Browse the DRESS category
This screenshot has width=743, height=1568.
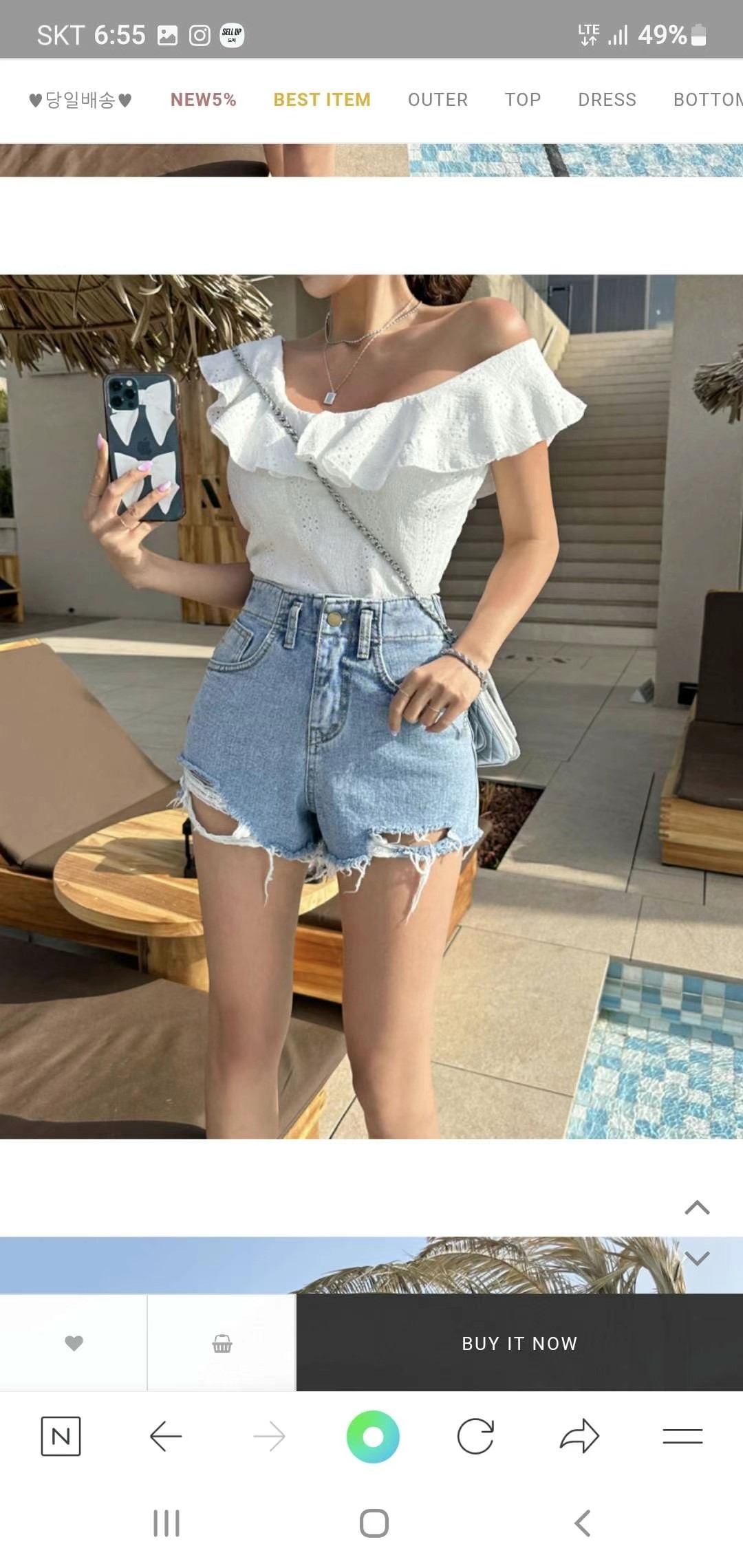[x=607, y=100]
